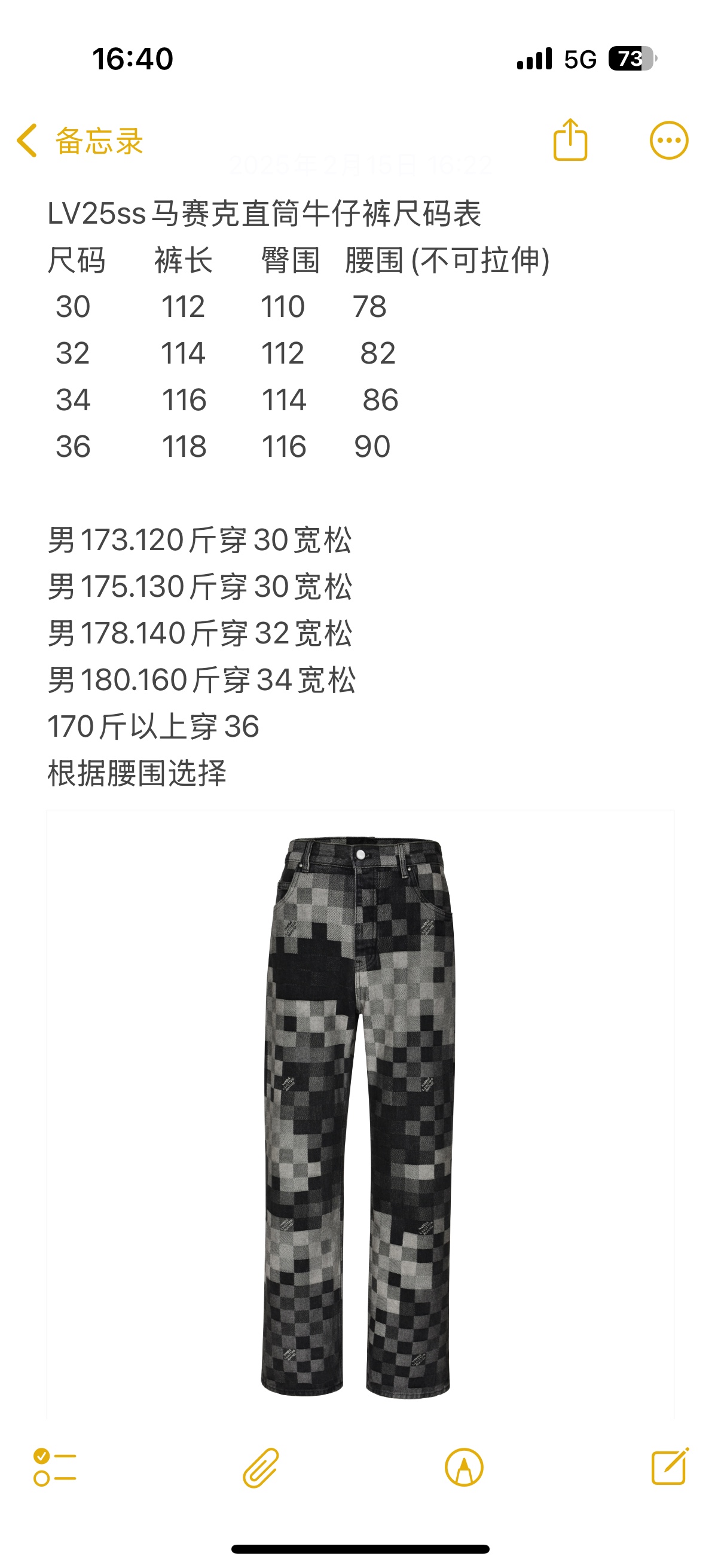Attach a file with the paperclip

click(261, 1468)
